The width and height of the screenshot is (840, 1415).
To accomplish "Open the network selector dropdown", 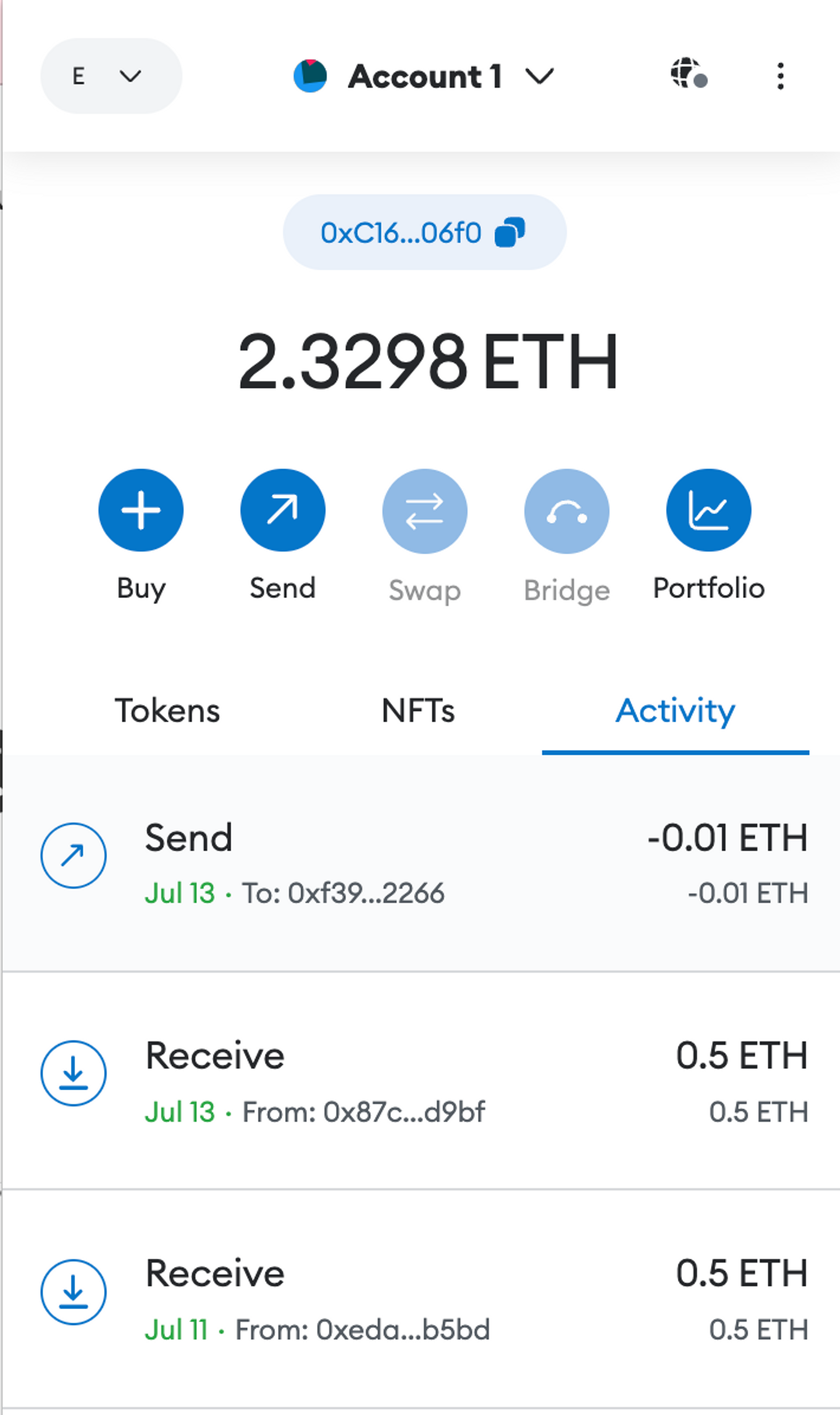I will [x=111, y=76].
